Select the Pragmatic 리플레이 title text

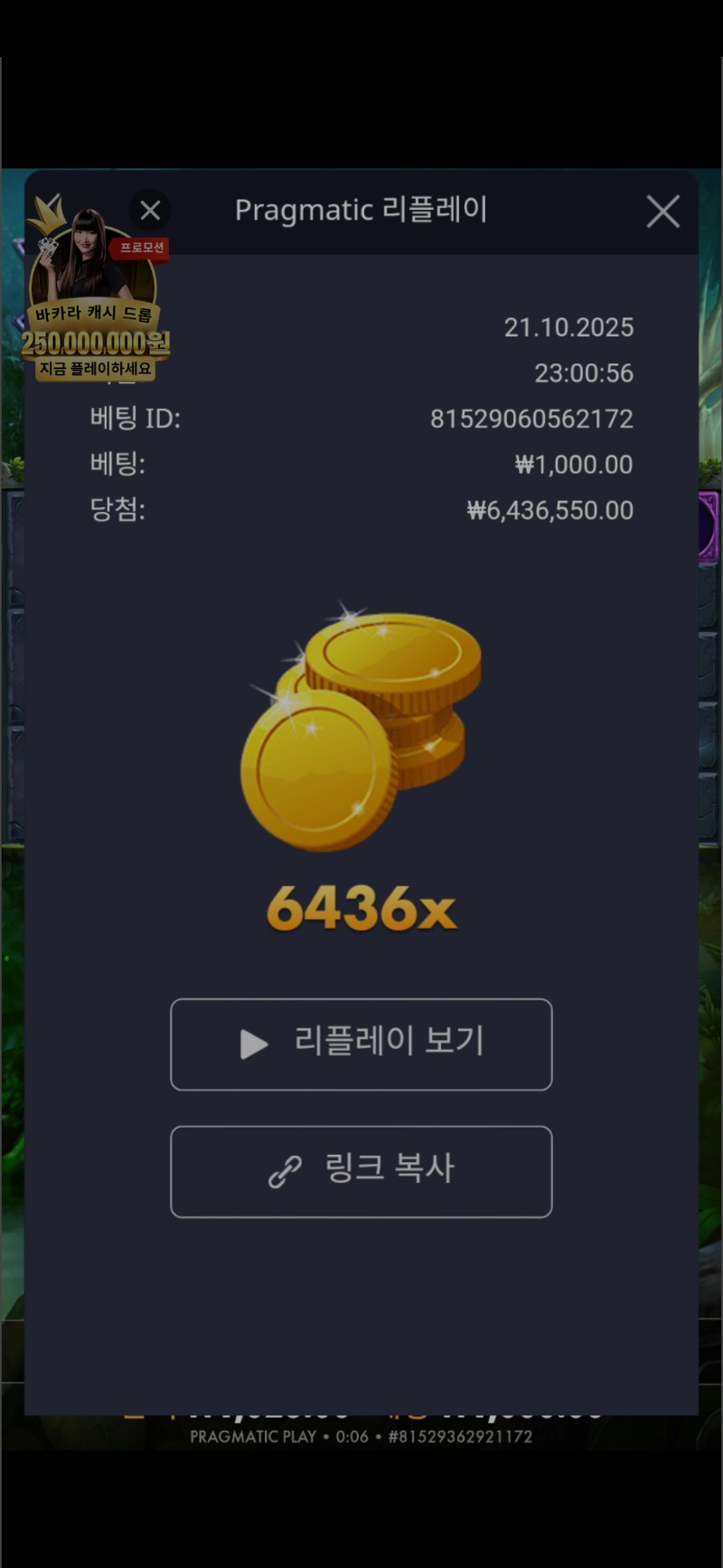tap(361, 209)
